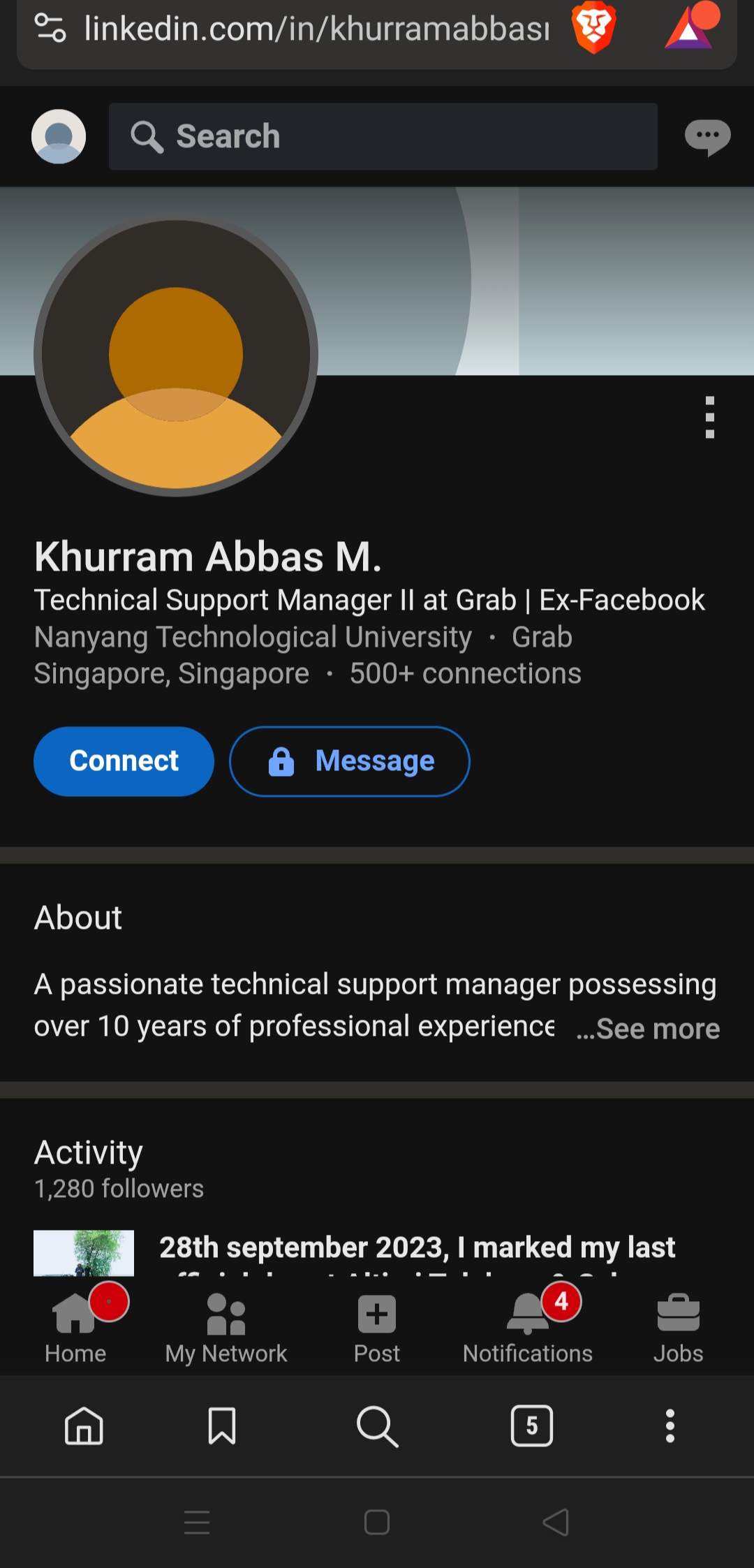Image resolution: width=754 pixels, height=1568 pixels.
Task: Open the profile's three-dot overflow menu
Action: pos(710,418)
